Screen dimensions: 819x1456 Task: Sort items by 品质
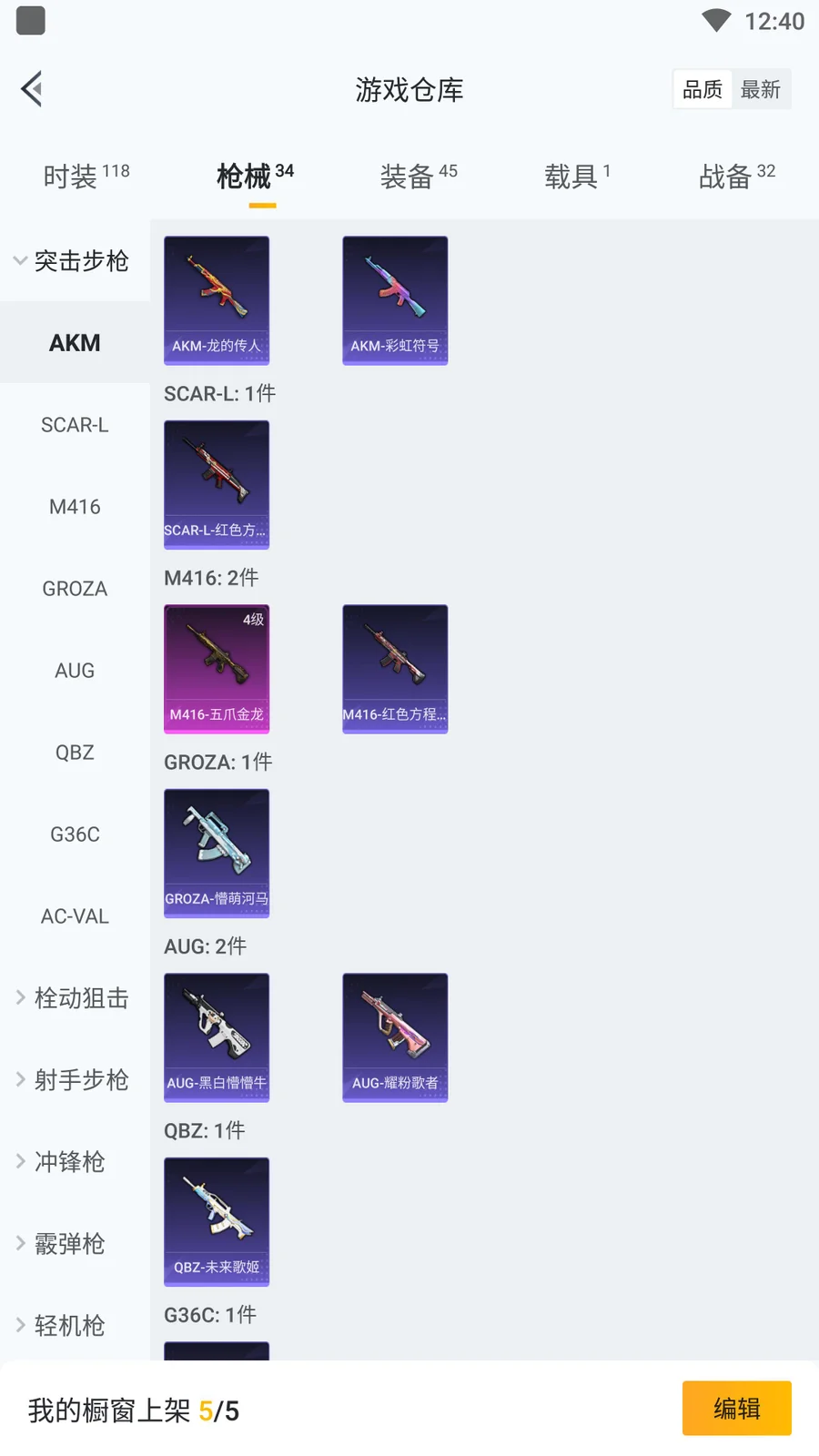point(703,89)
